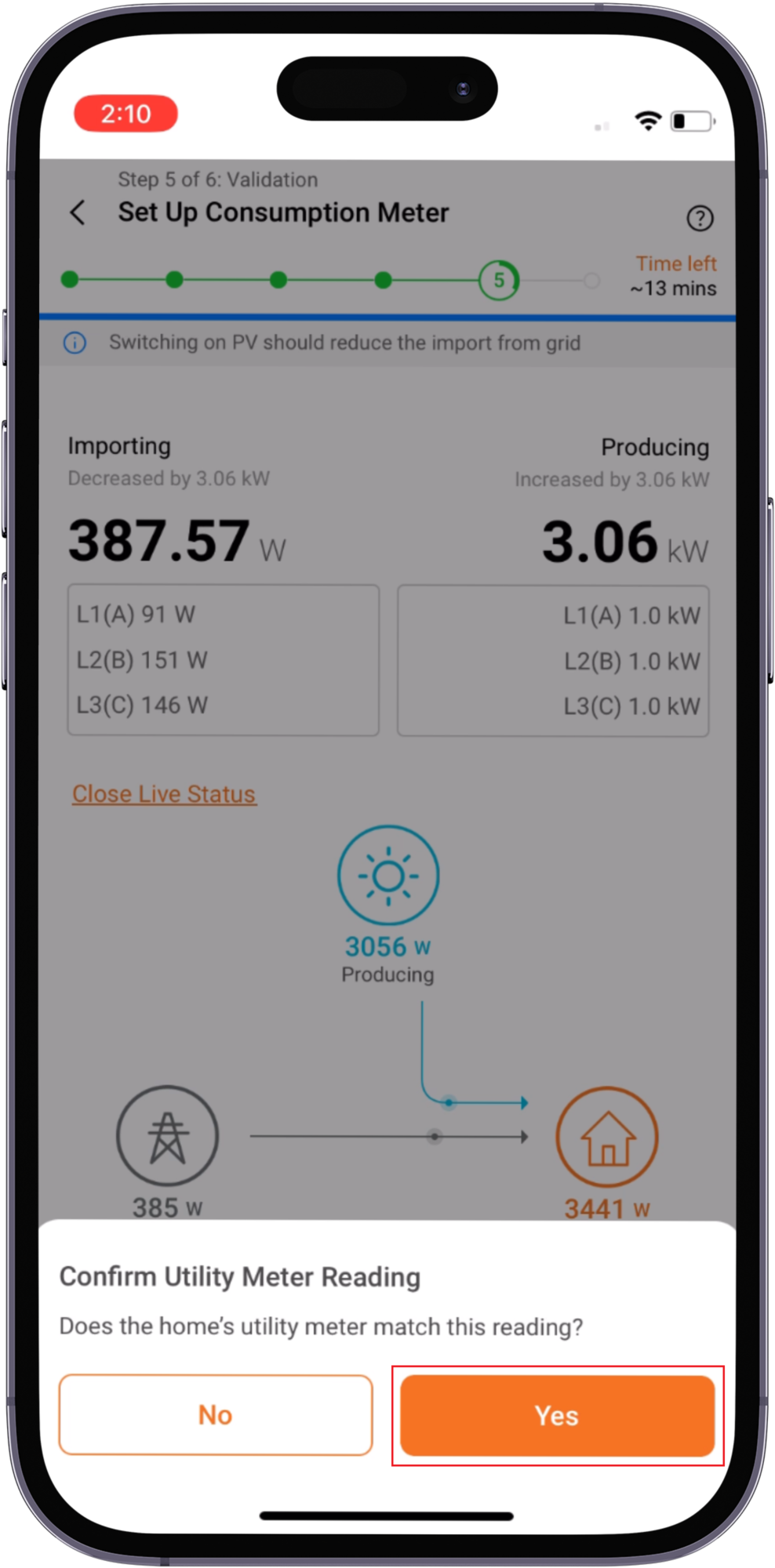Open the help icon on setup screen
Screen dimensions: 775x1568
[x=699, y=218]
